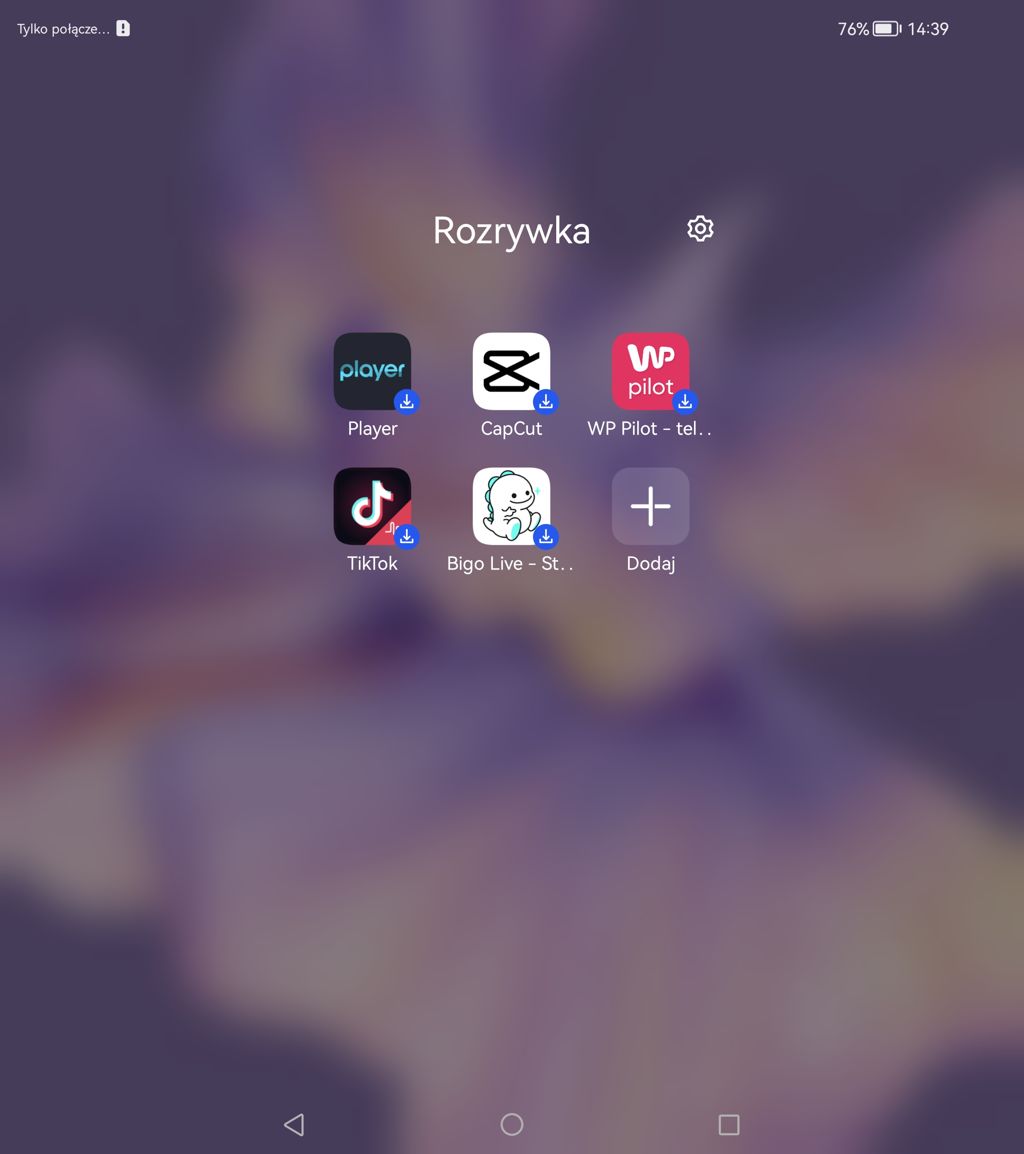Open the Bigo Live app

click(x=511, y=507)
